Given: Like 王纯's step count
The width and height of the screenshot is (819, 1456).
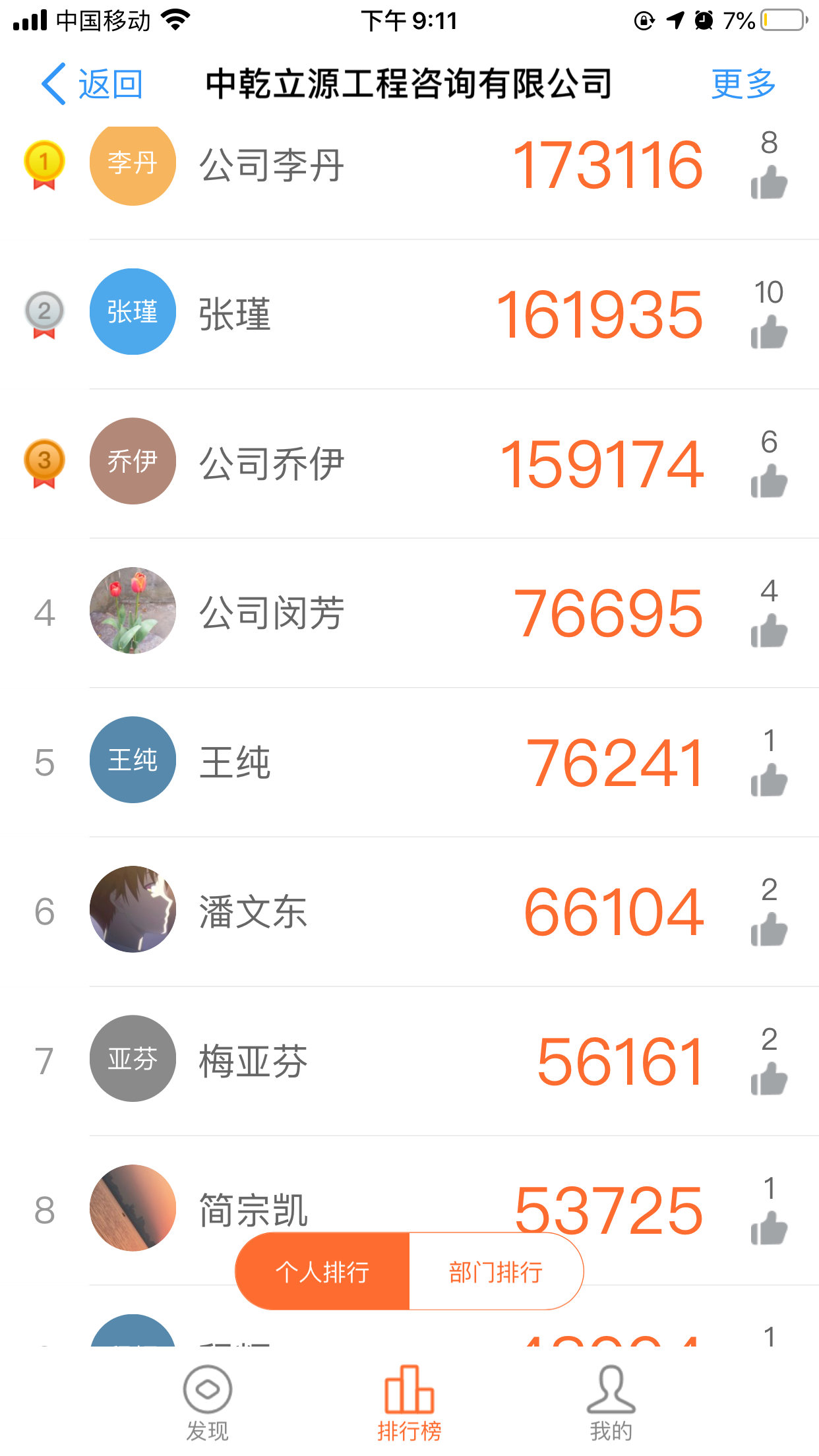Looking at the screenshot, I should (769, 780).
